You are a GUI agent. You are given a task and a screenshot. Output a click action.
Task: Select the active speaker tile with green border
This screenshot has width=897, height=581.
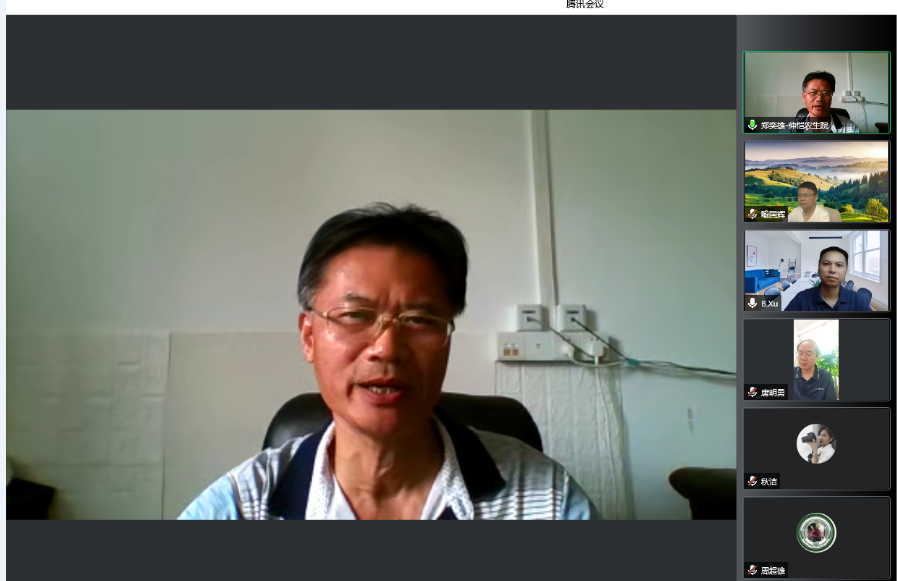coord(816,92)
